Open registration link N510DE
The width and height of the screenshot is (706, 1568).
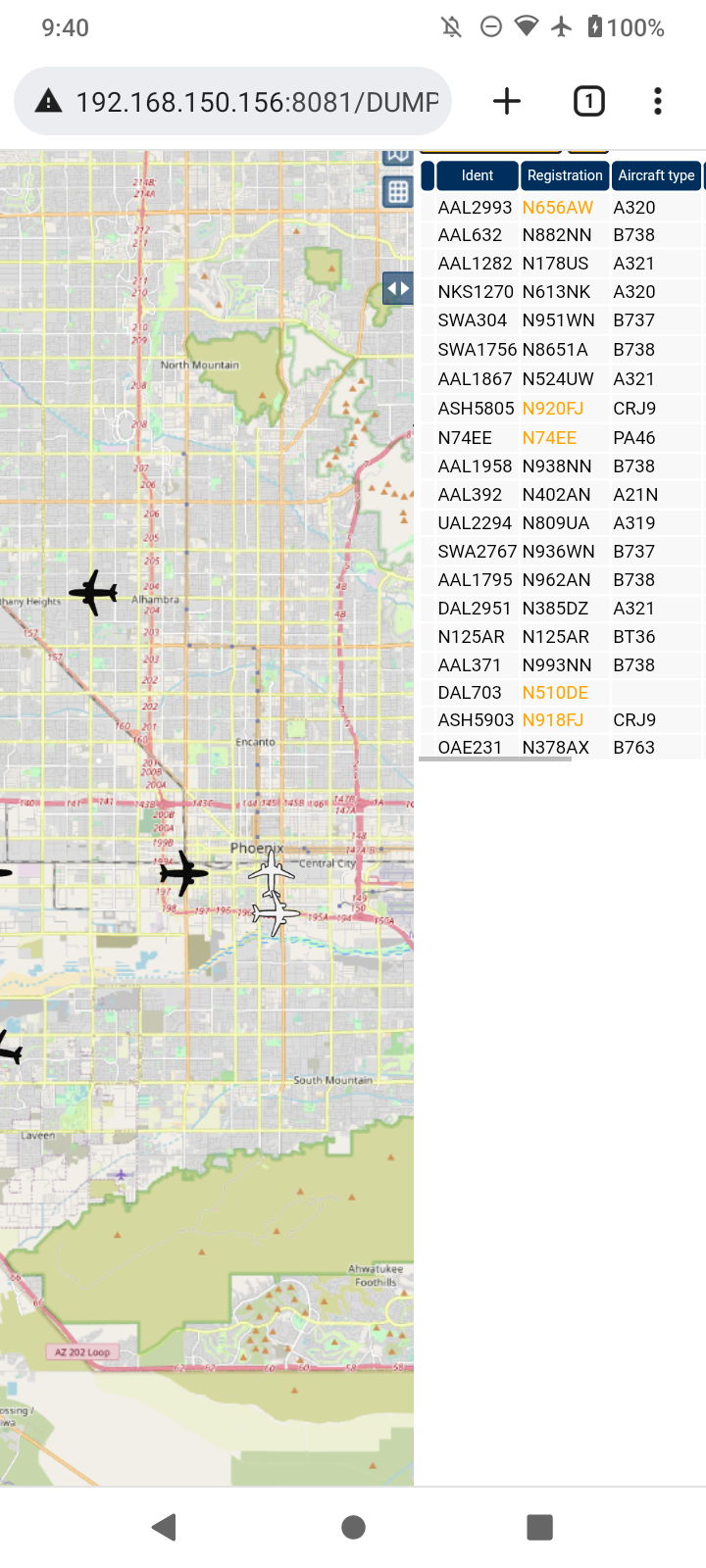[556, 692]
